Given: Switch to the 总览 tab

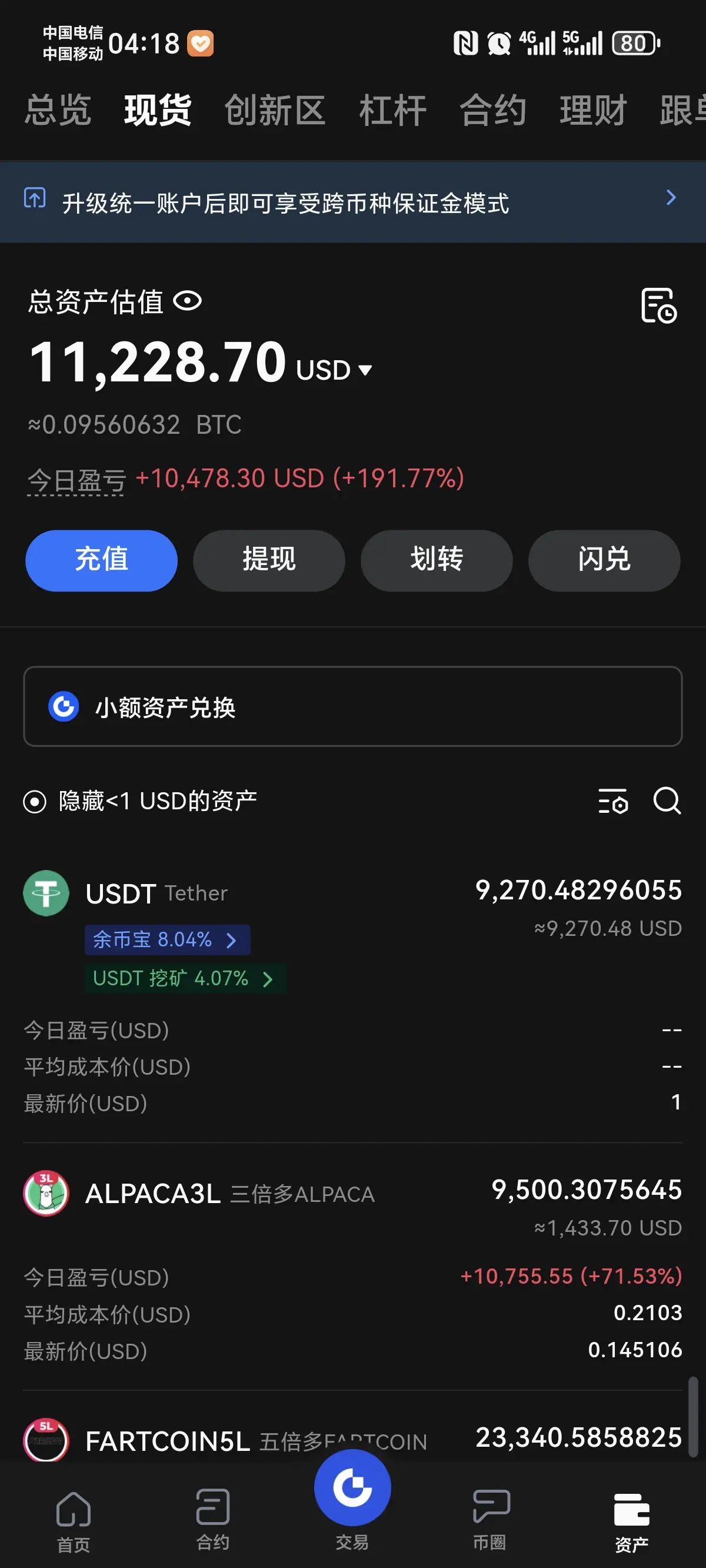Looking at the screenshot, I should point(58,111).
